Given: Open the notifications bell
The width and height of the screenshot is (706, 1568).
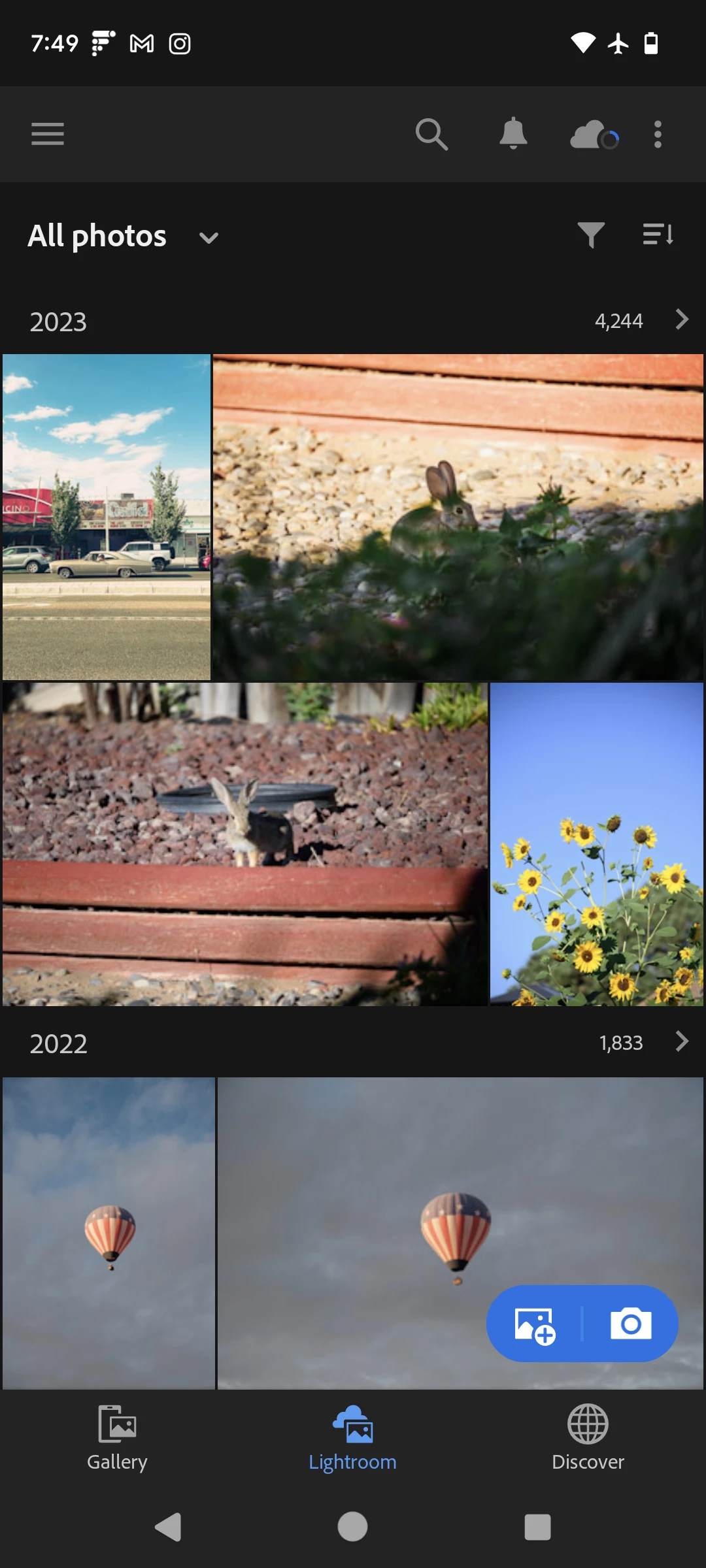Looking at the screenshot, I should pyautogui.click(x=513, y=134).
